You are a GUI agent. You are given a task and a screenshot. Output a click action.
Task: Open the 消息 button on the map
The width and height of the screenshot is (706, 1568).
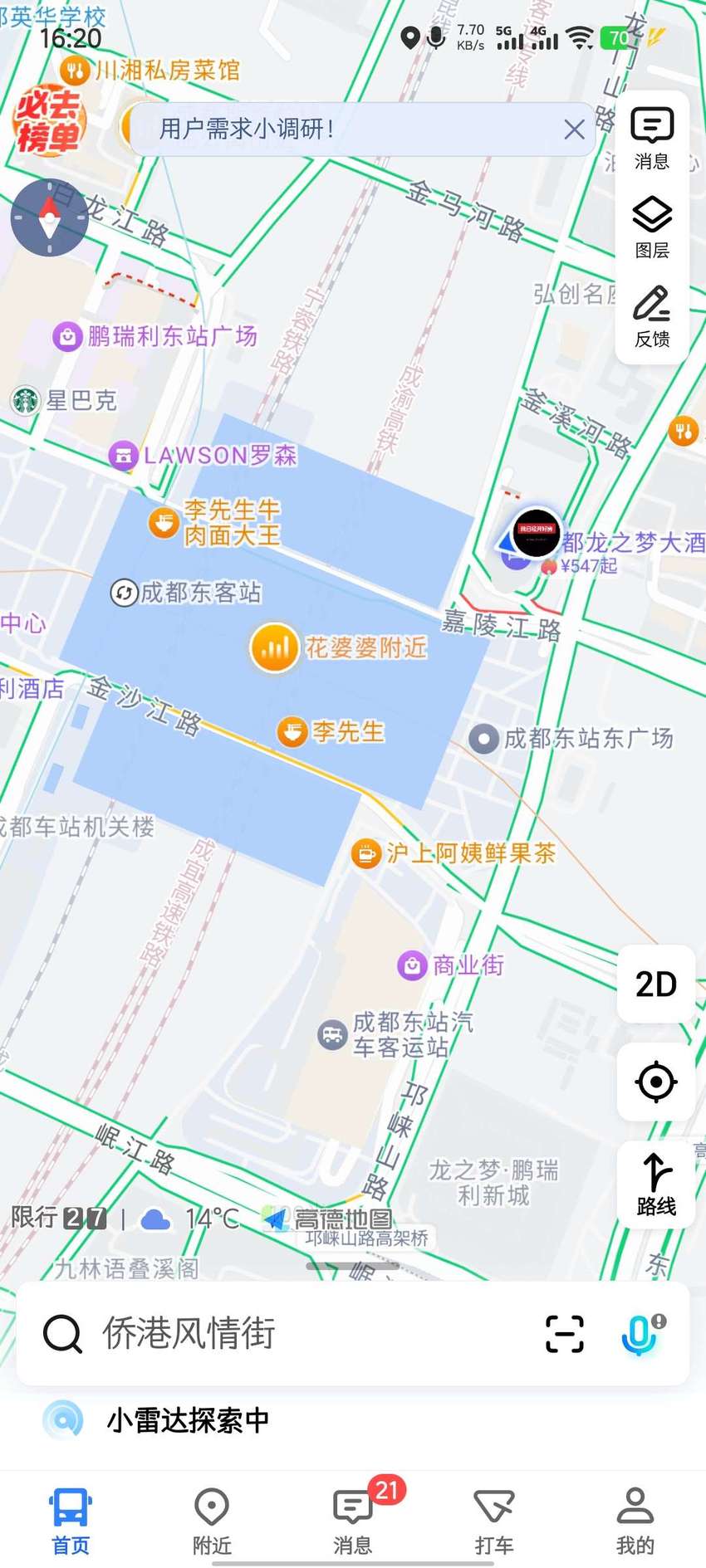(x=652, y=139)
